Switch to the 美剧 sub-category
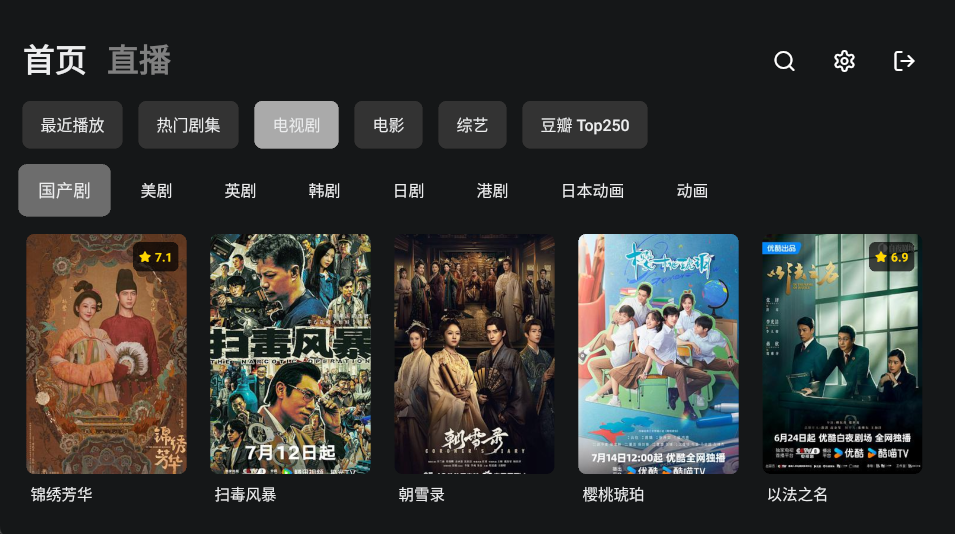The width and height of the screenshot is (955, 534). point(156,190)
